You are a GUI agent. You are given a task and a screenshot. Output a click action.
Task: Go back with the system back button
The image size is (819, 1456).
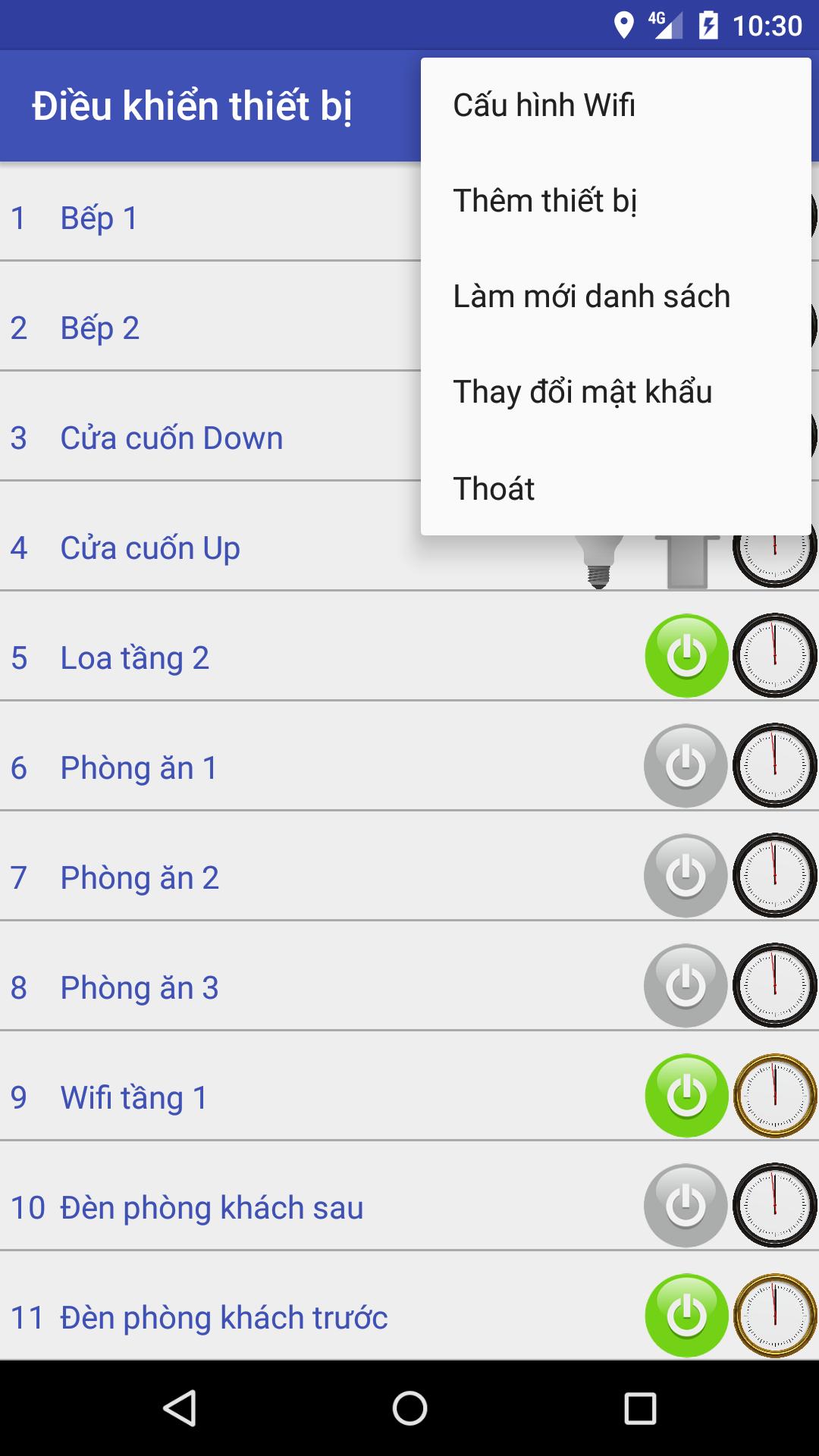(x=180, y=1408)
